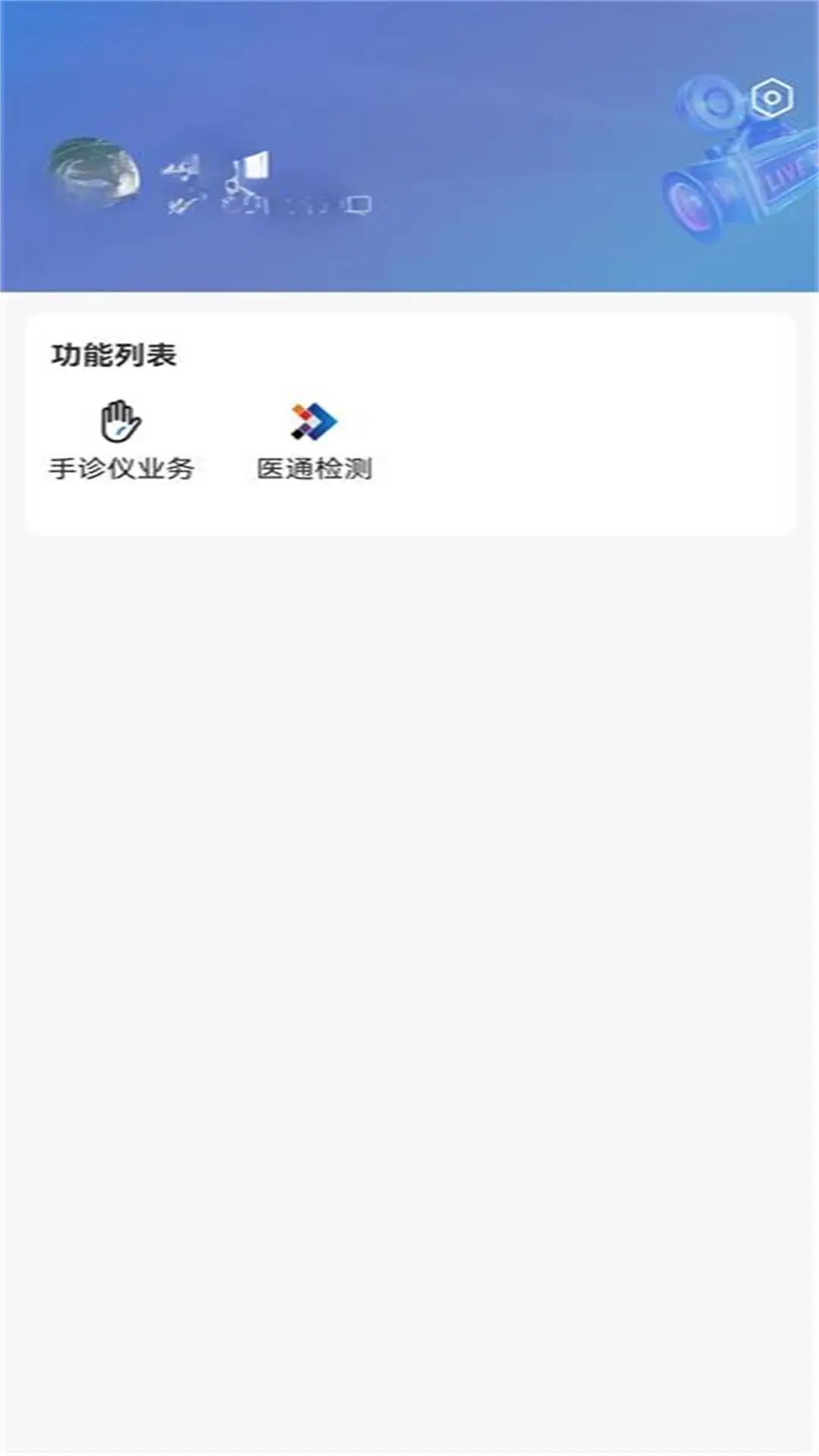Click the white rounded 功能列表 card

pos(409,425)
